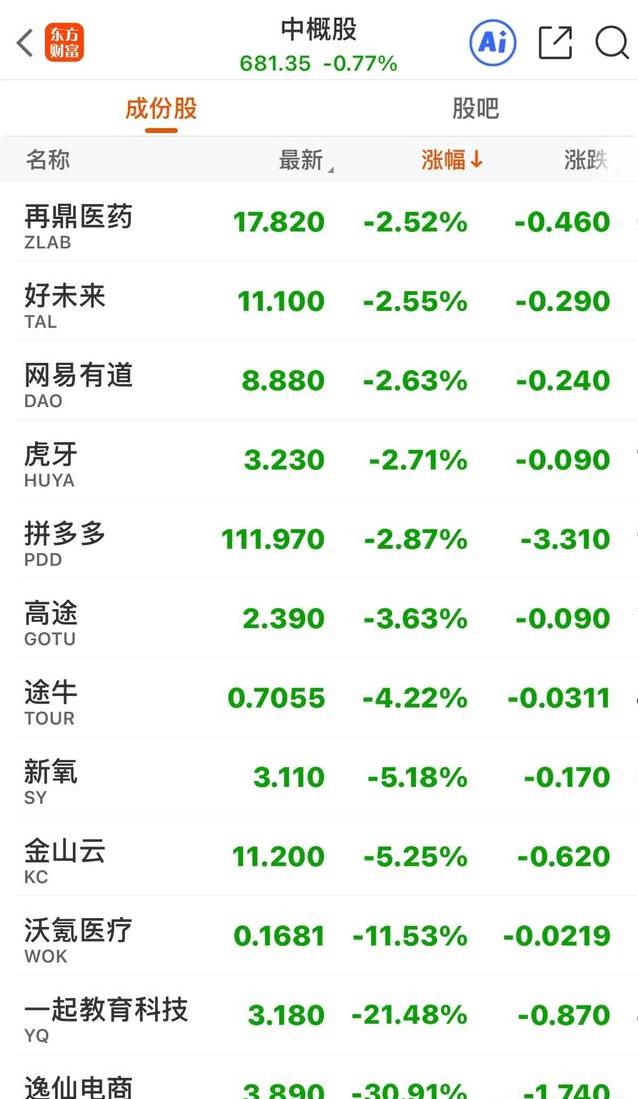Switch to the 股吧 tab
The image size is (638, 1099).
(x=475, y=109)
